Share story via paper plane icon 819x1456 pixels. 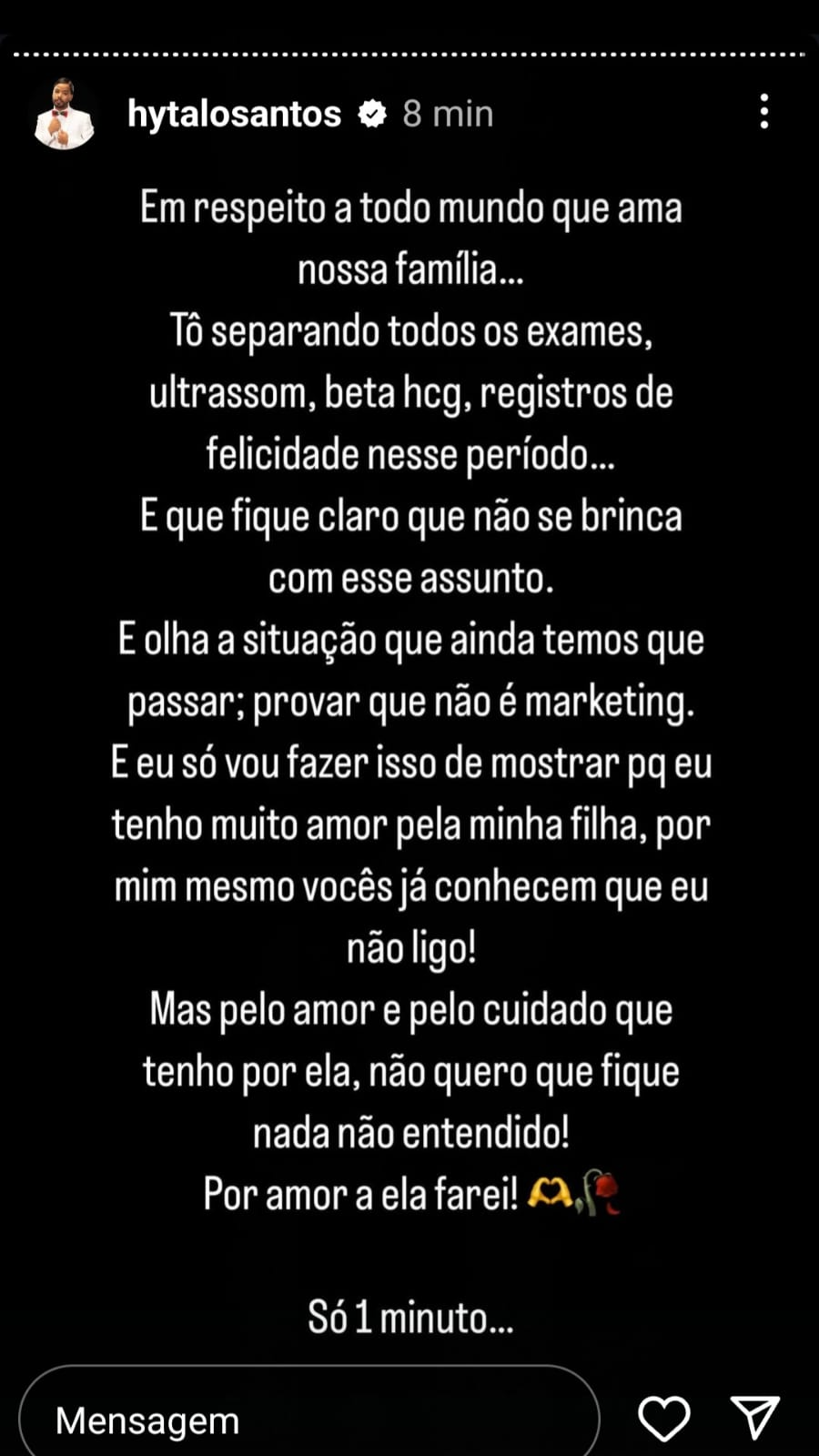755,1417
